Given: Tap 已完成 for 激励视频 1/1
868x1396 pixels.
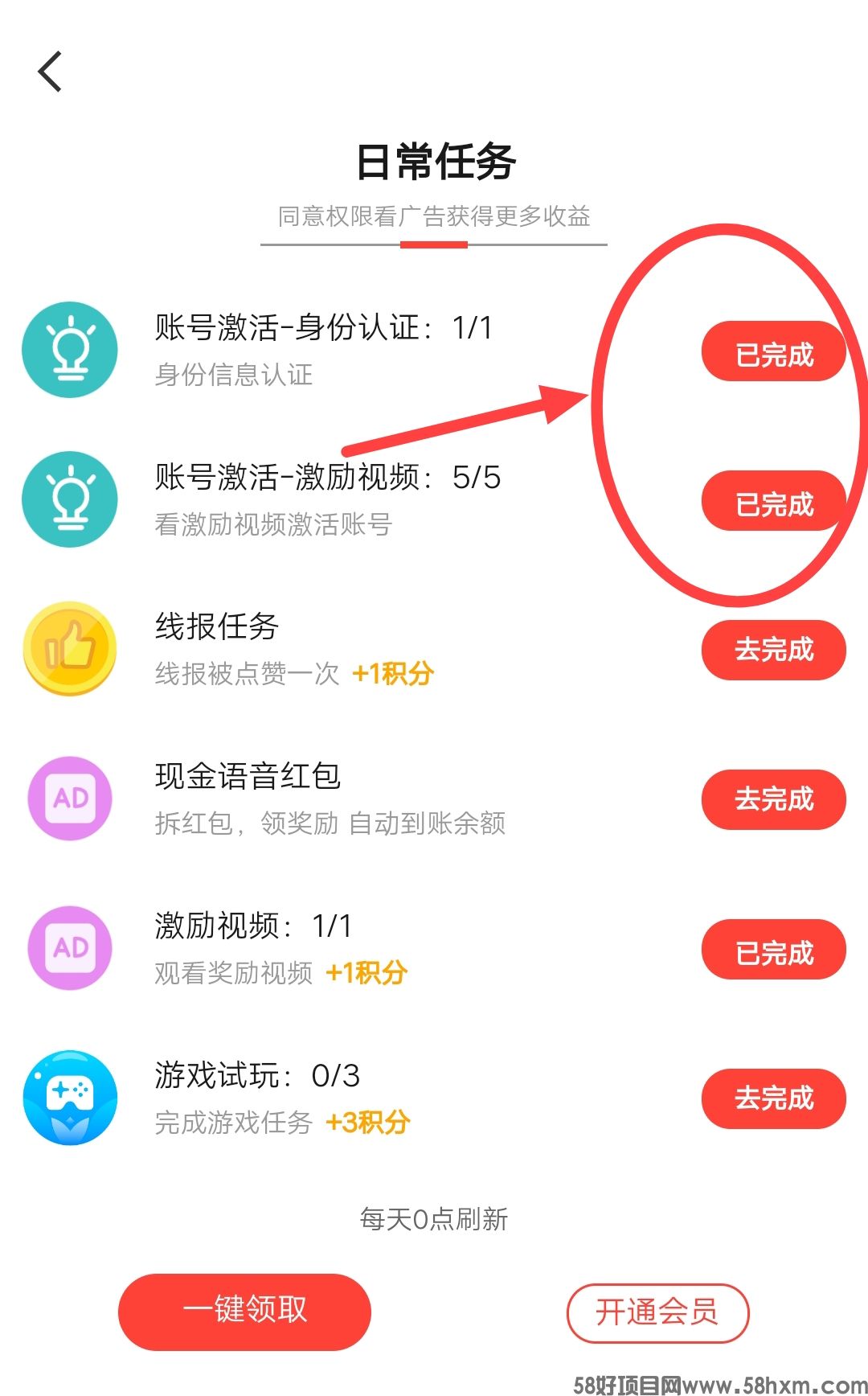Looking at the screenshot, I should tap(773, 951).
